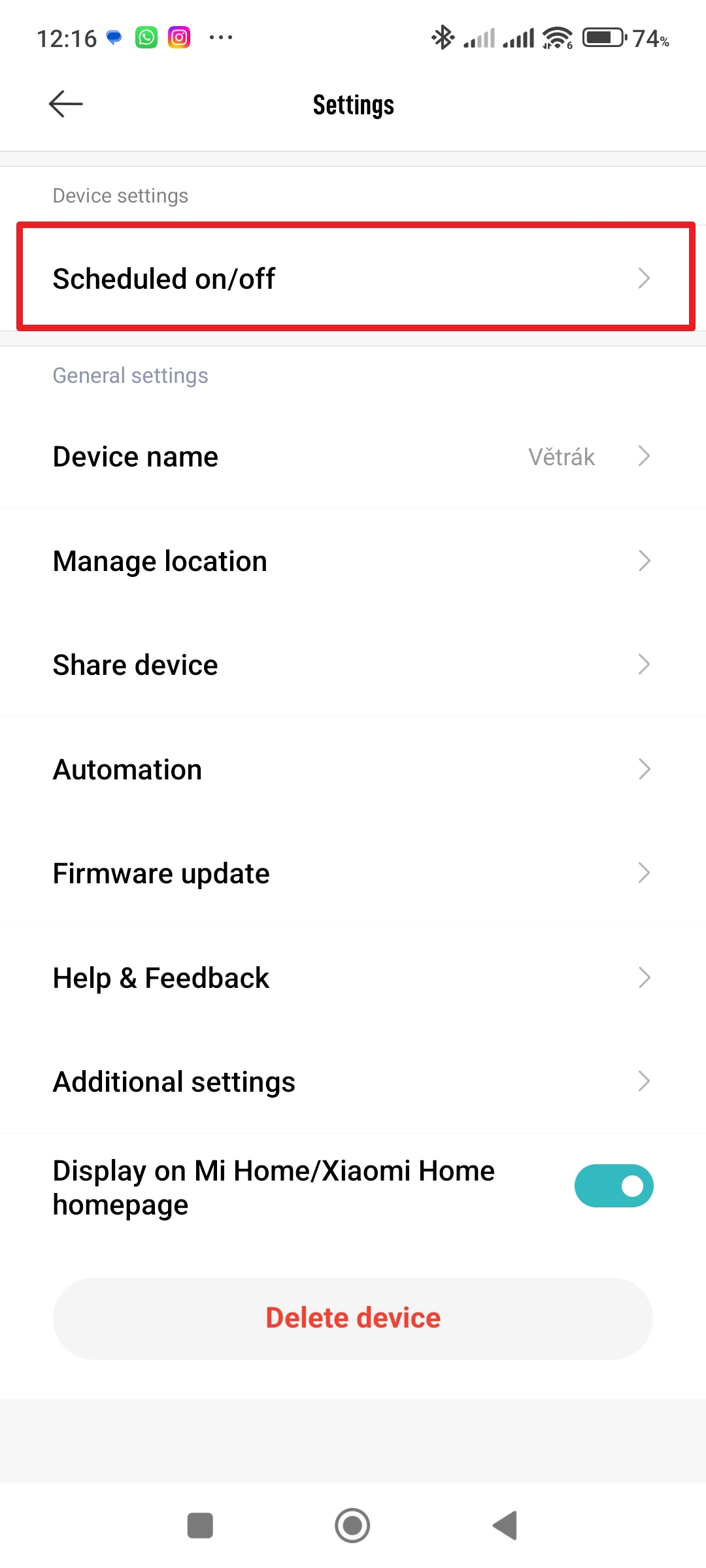Check for Firmware update
Screen dimensions: 706x1568
coord(353,873)
